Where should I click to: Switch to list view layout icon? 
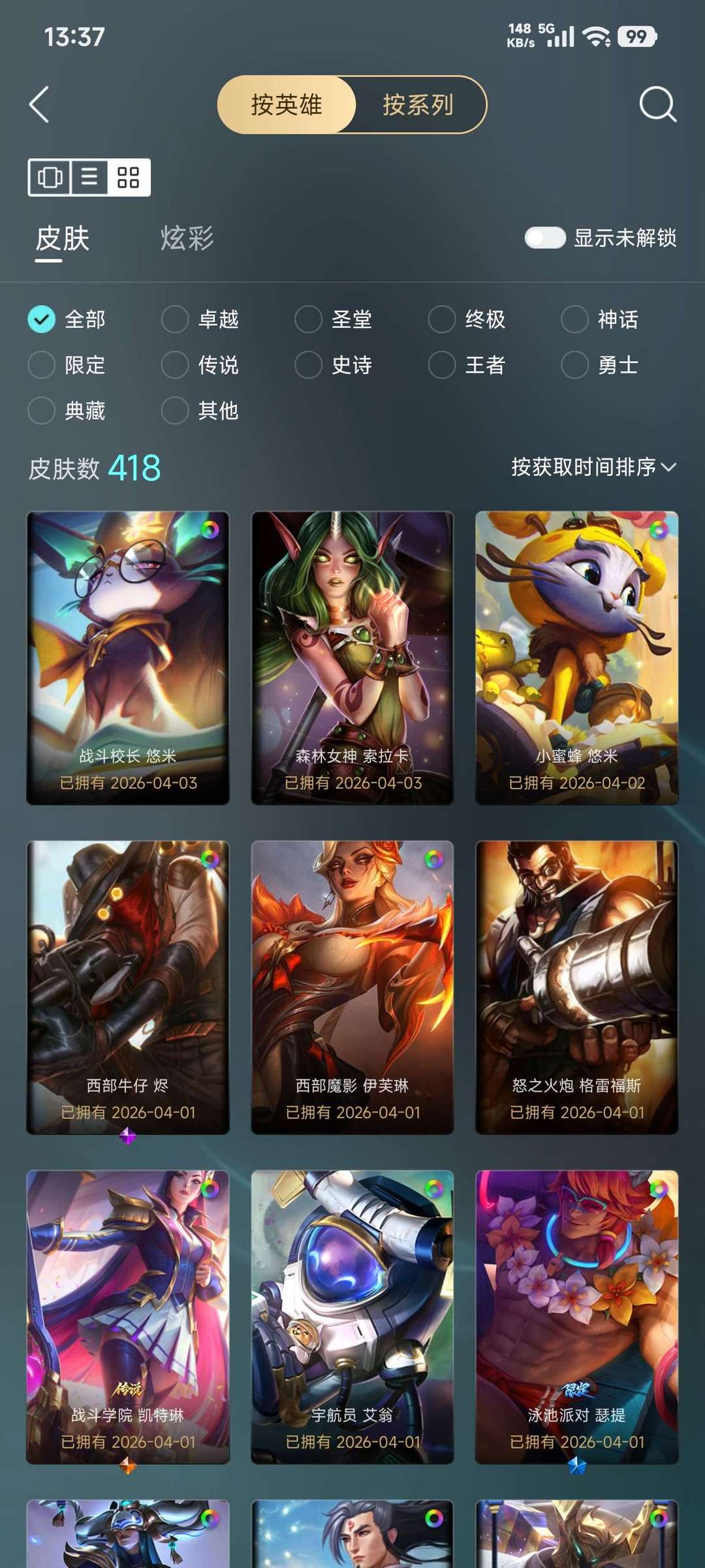(x=89, y=177)
